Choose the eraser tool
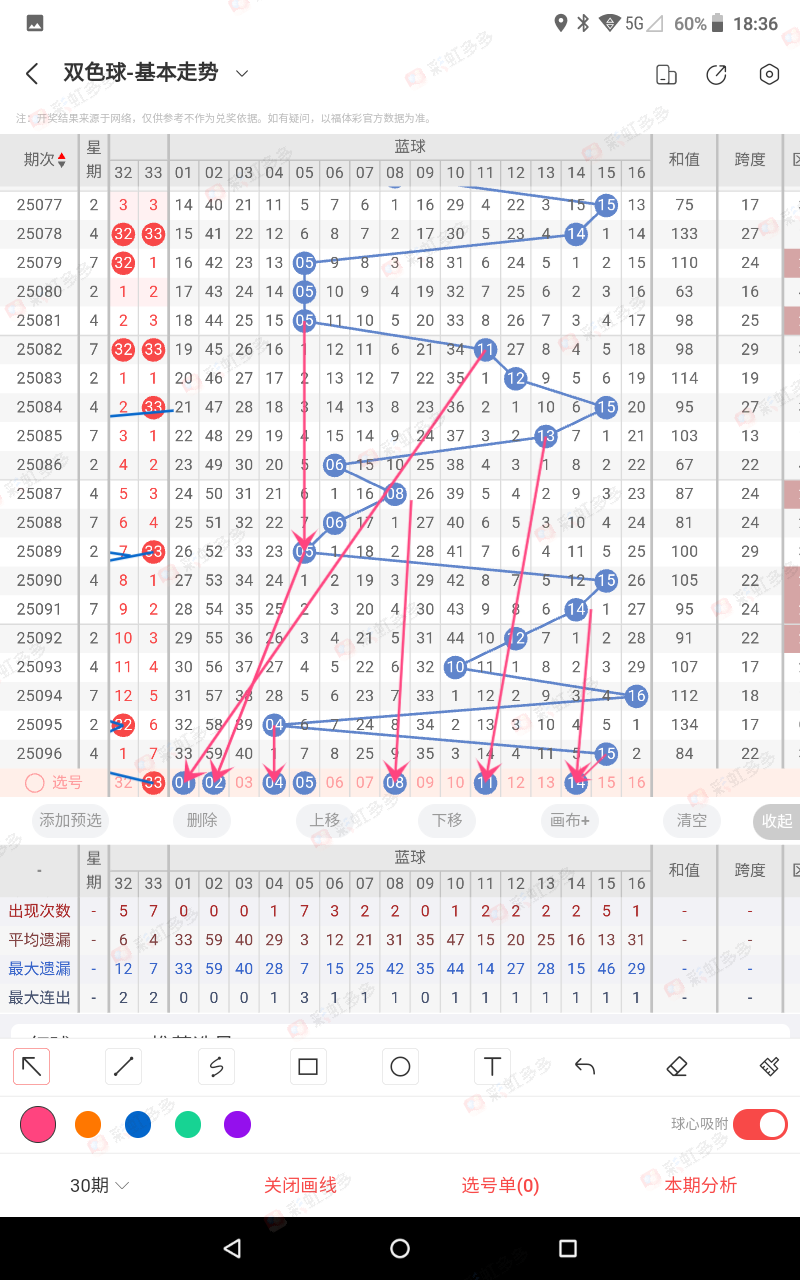 tap(677, 1067)
